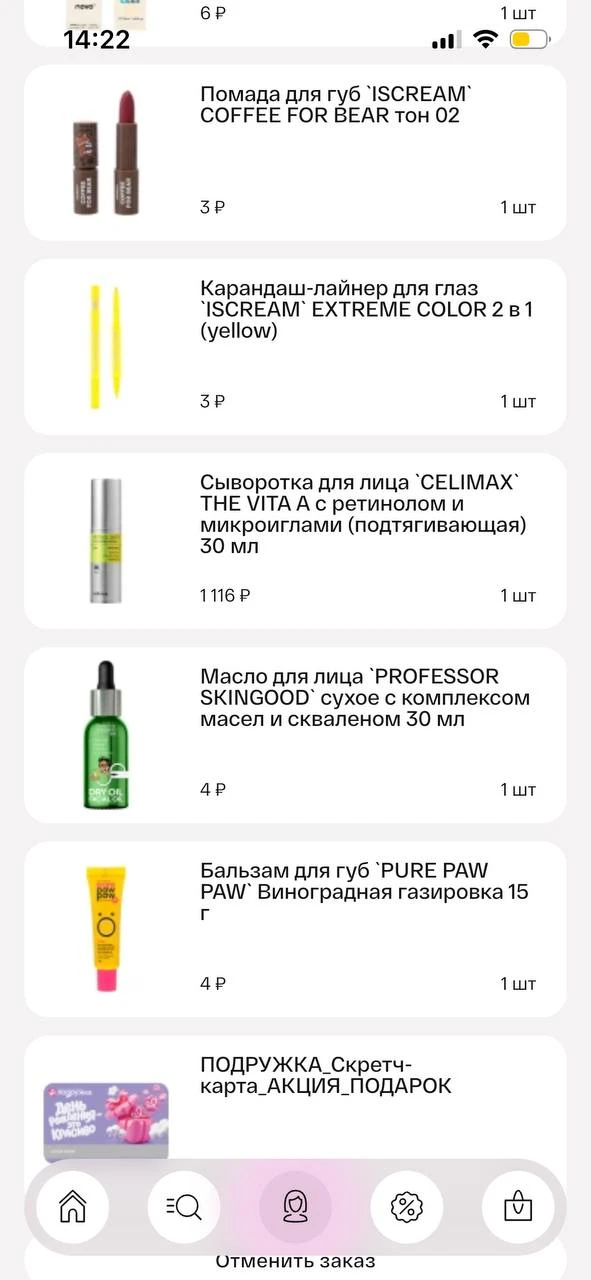Viewport: 591px width, 1280px height.
Task: Open the catalog search tab
Action: point(184,1206)
